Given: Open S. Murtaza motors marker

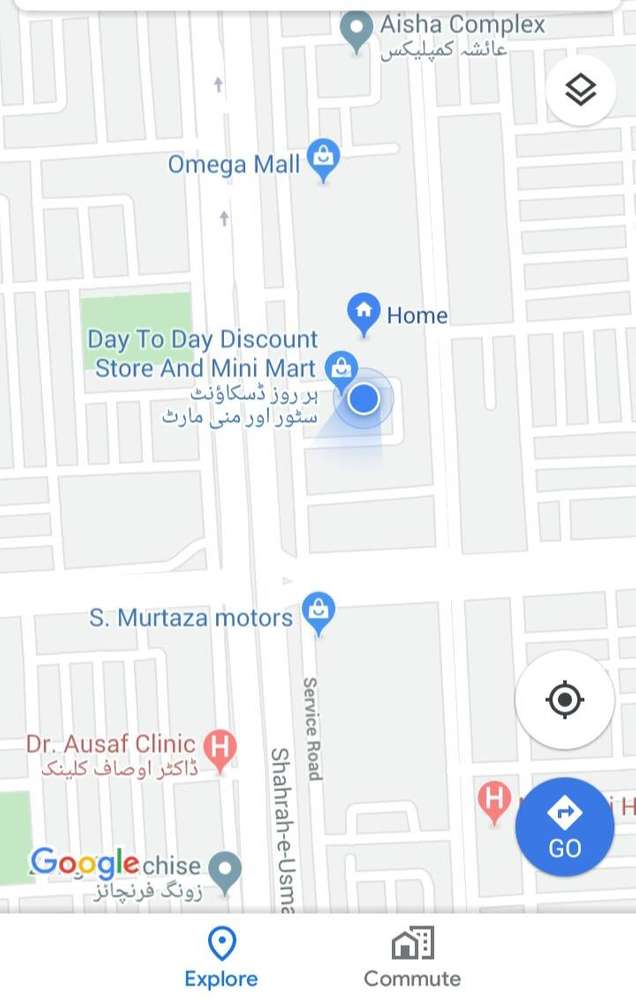Looking at the screenshot, I should click(318, 612).
